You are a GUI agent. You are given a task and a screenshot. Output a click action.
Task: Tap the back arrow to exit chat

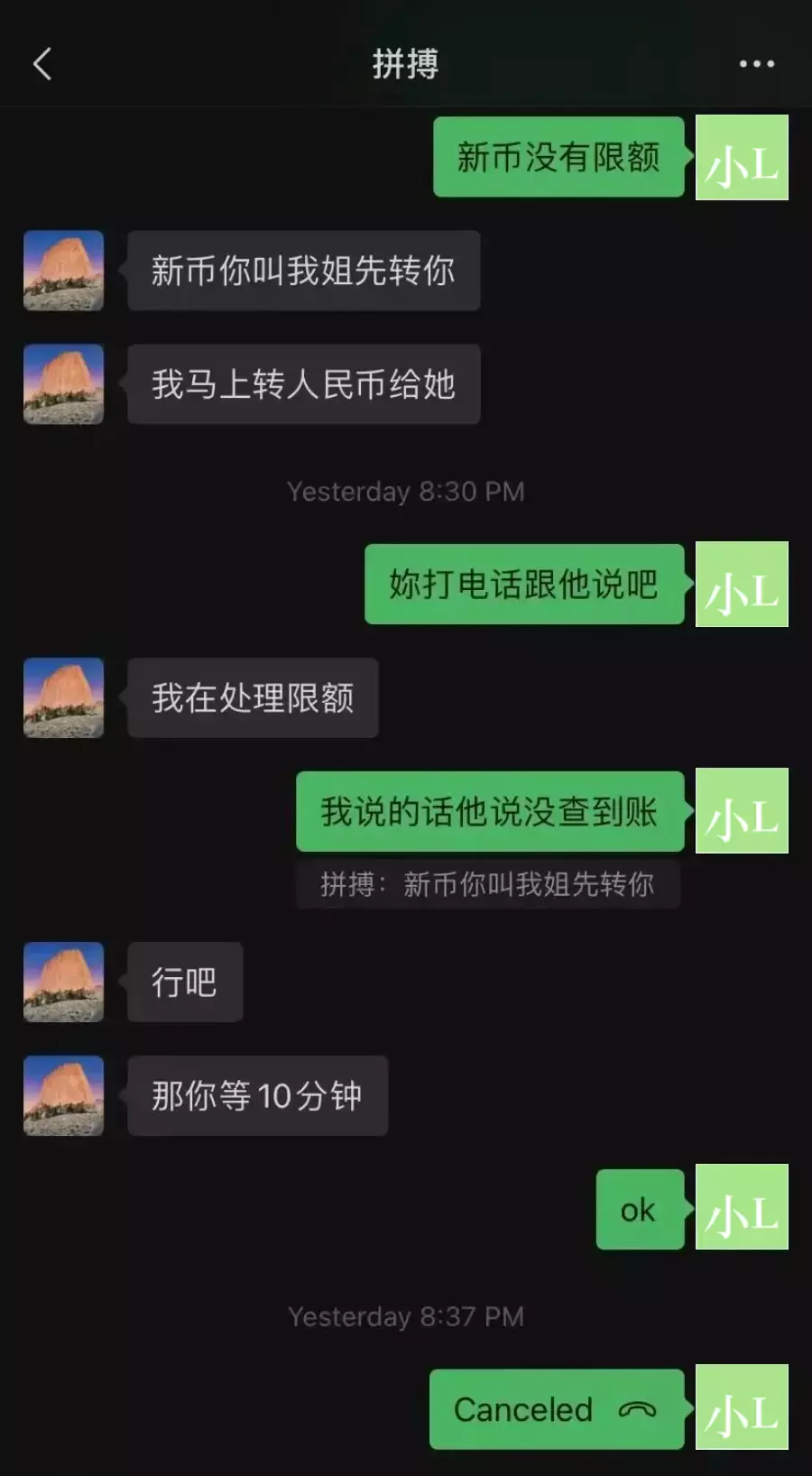click(x=42, y=64)
